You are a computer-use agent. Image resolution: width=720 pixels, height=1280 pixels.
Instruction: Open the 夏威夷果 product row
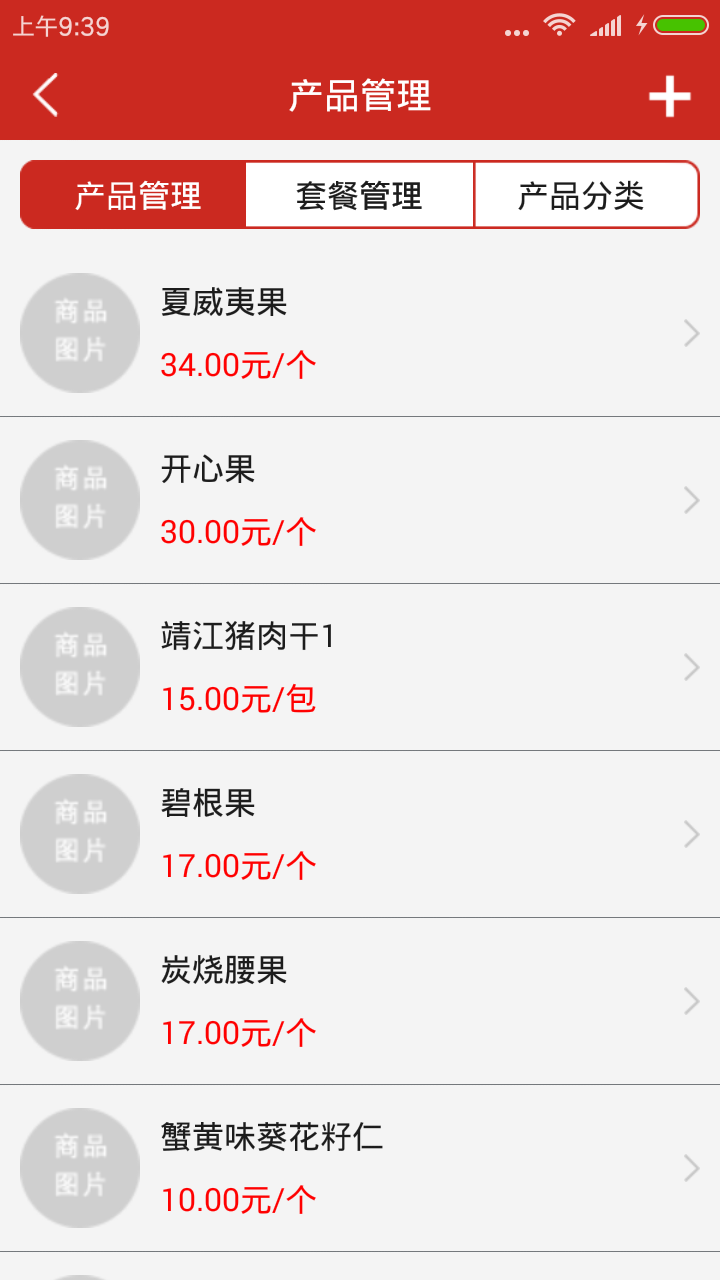coord(360,333)
